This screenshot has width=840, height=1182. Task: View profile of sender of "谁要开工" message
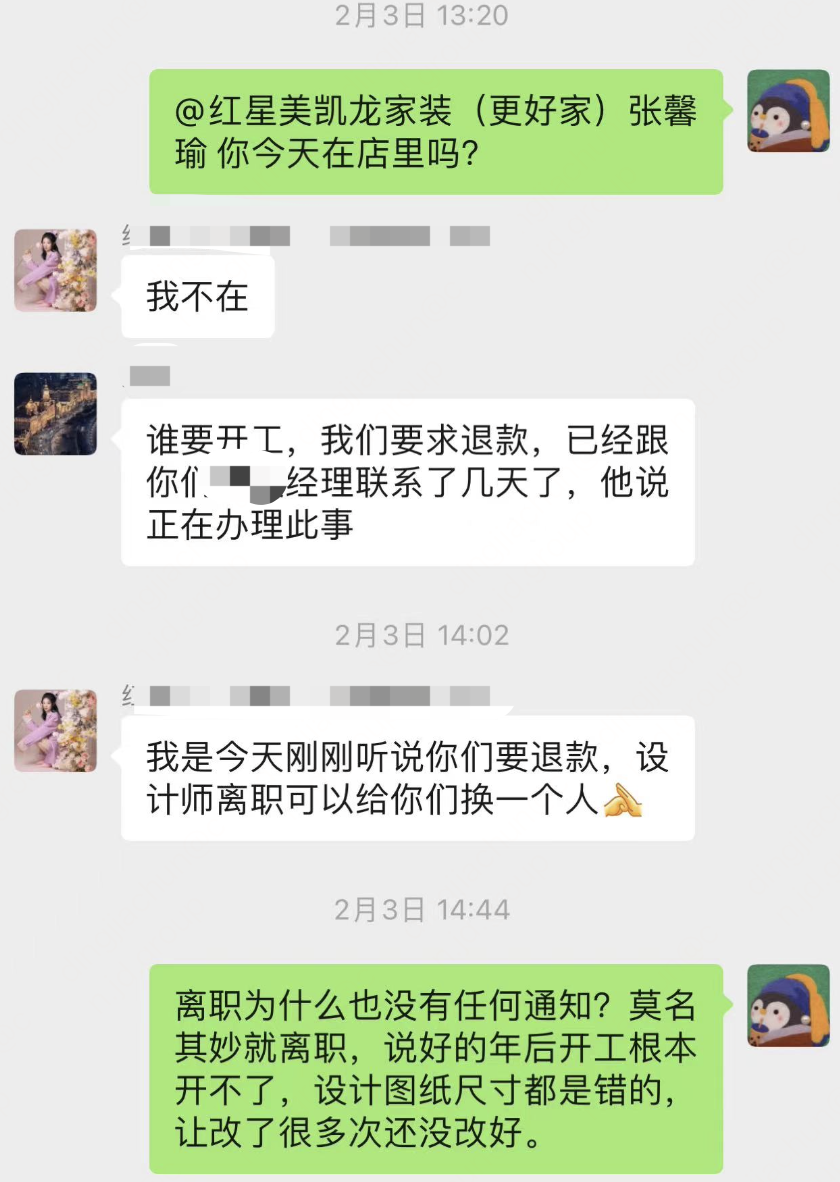[x=56, y=414]
